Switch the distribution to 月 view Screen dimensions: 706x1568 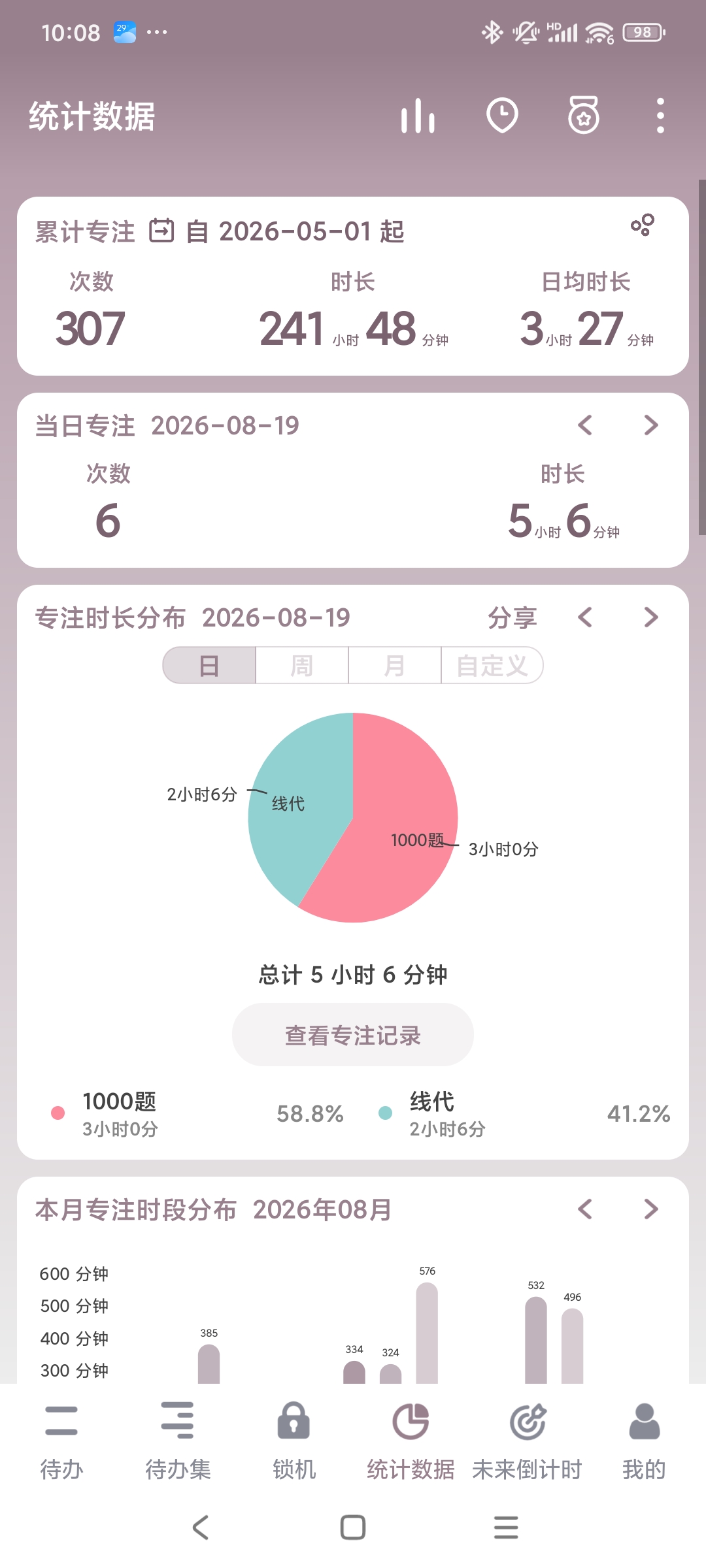pos(395,665)
